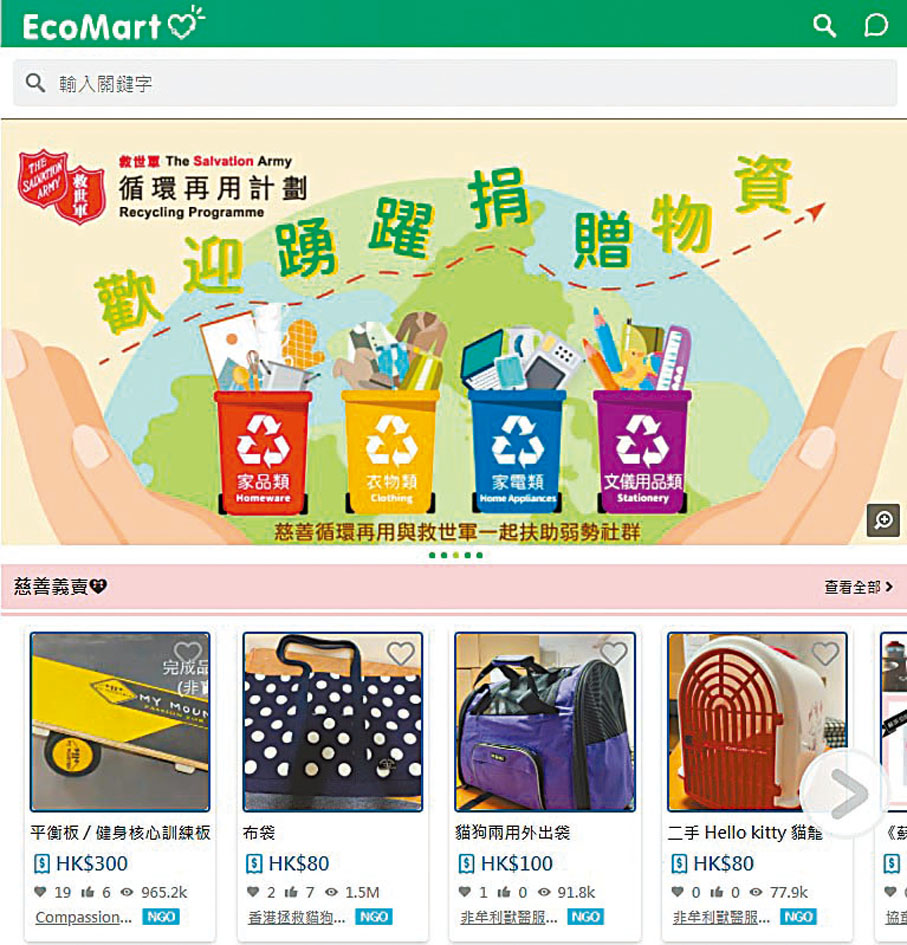Open the chat bubble icon at top right
Image resolution: width=907 pixels, height=945 pixels.
(x=878, y=25)
